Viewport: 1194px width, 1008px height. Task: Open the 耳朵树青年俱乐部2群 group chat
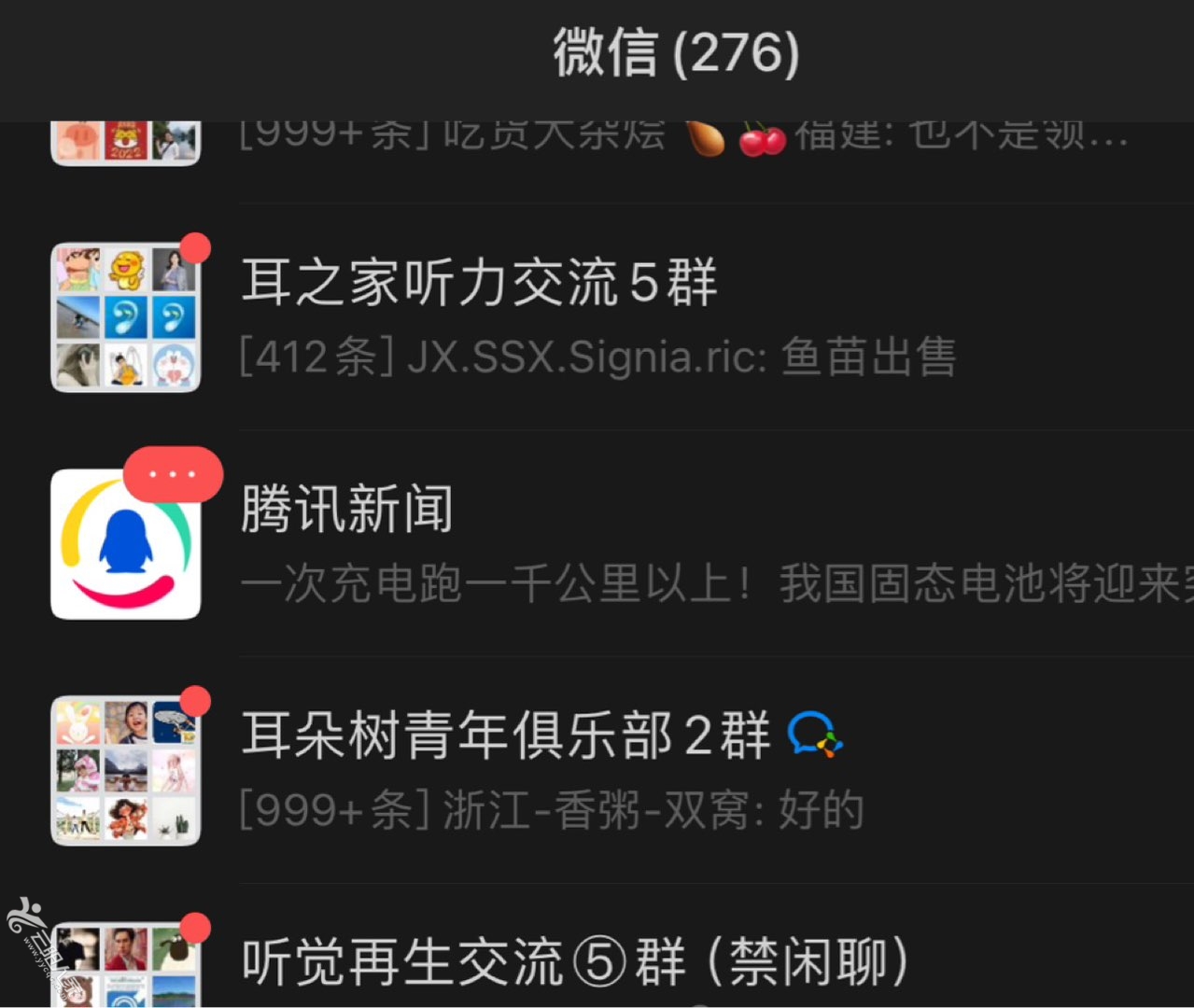[x=597, y=771]
